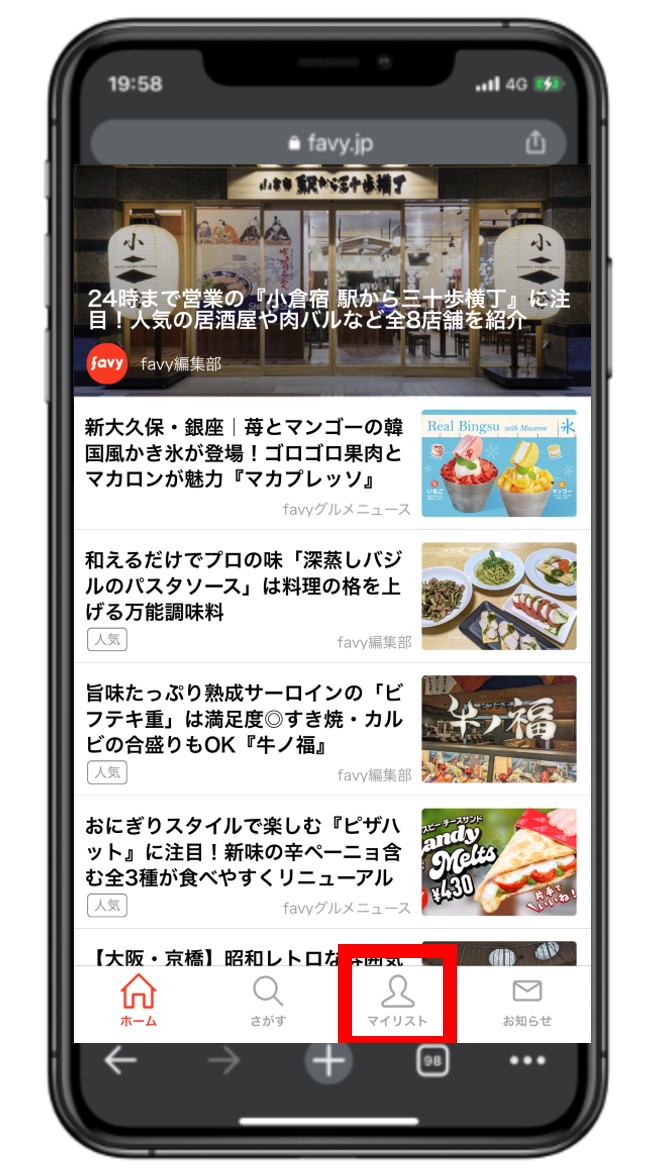The image size is (666, 1168).
Task: Open the マイリスト tab
Action: [x=397, y=1000]
